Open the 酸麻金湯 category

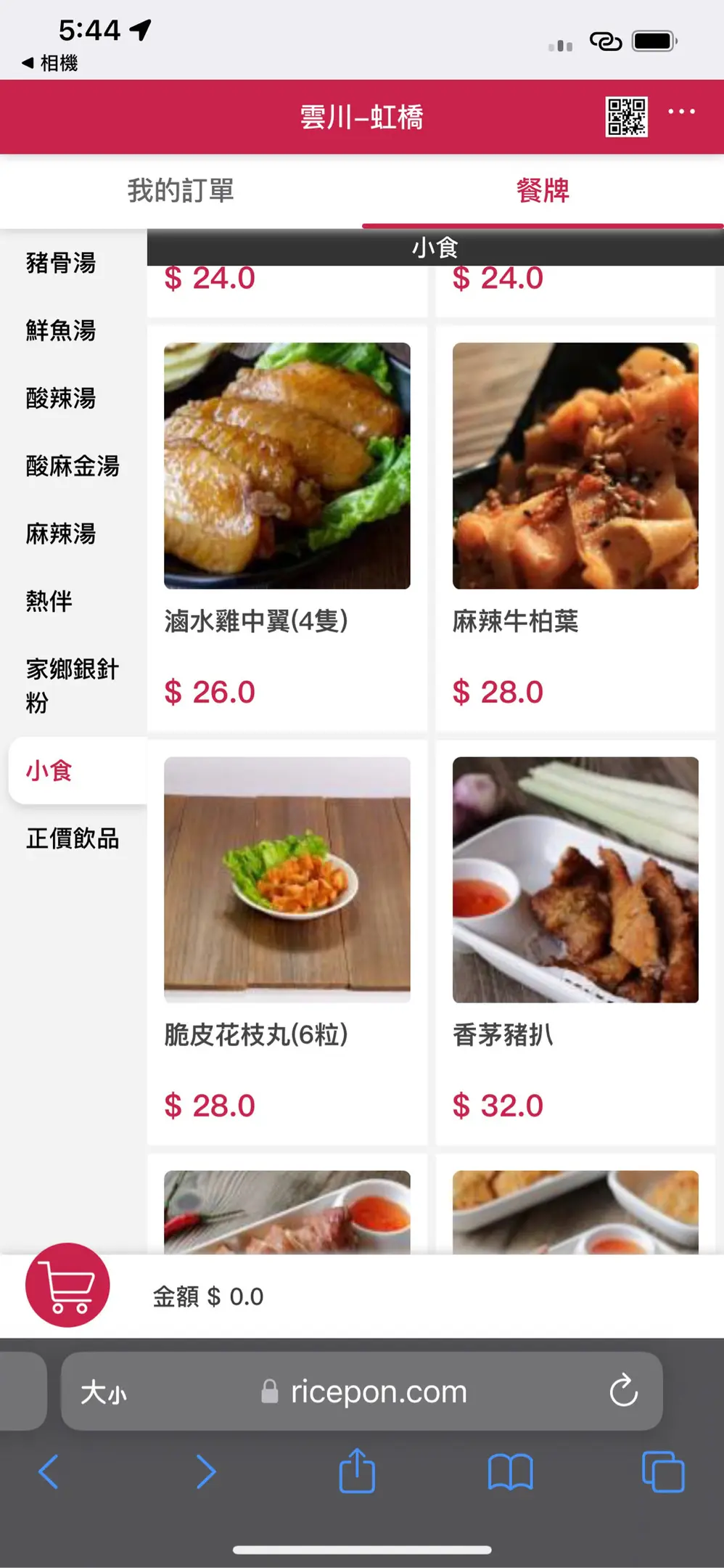73,465
